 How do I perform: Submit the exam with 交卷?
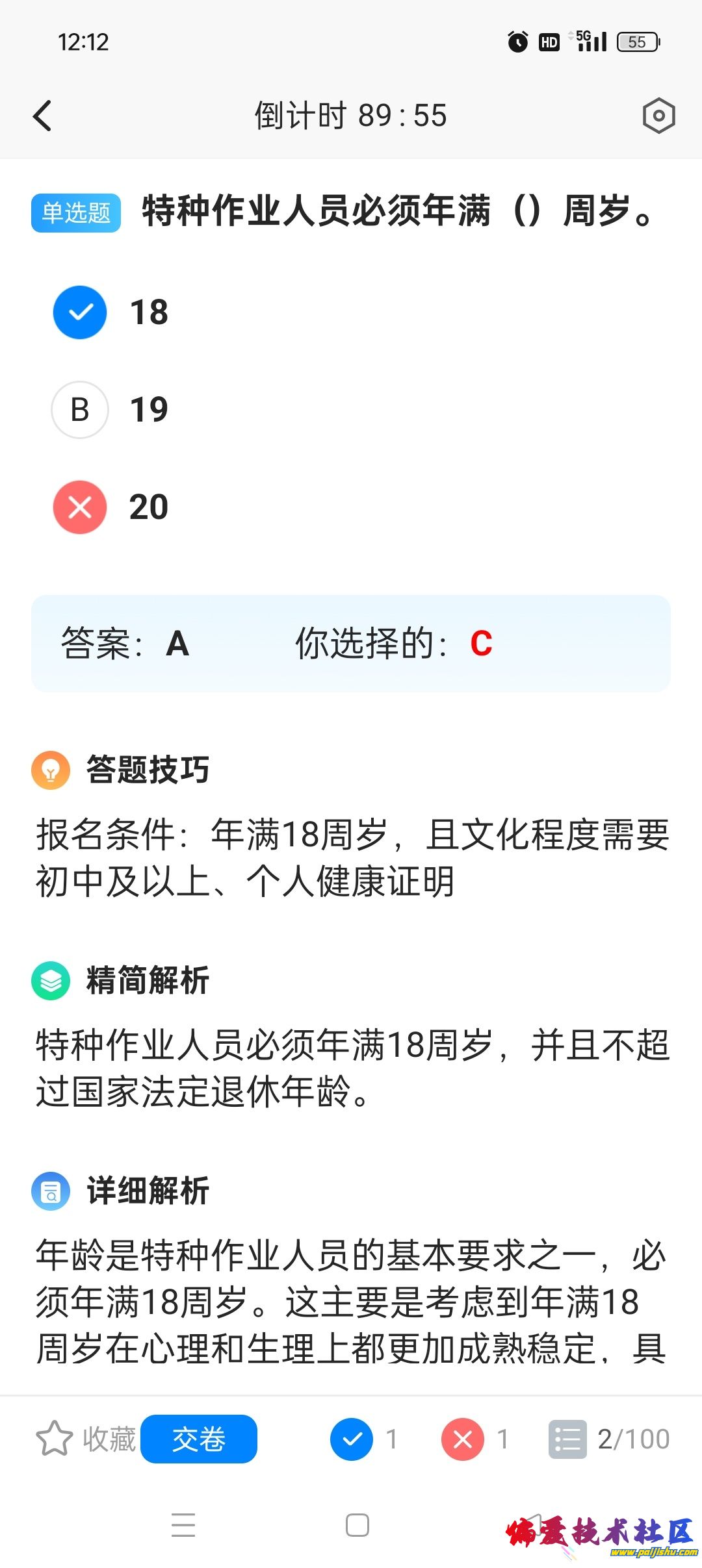(199, 1439)
